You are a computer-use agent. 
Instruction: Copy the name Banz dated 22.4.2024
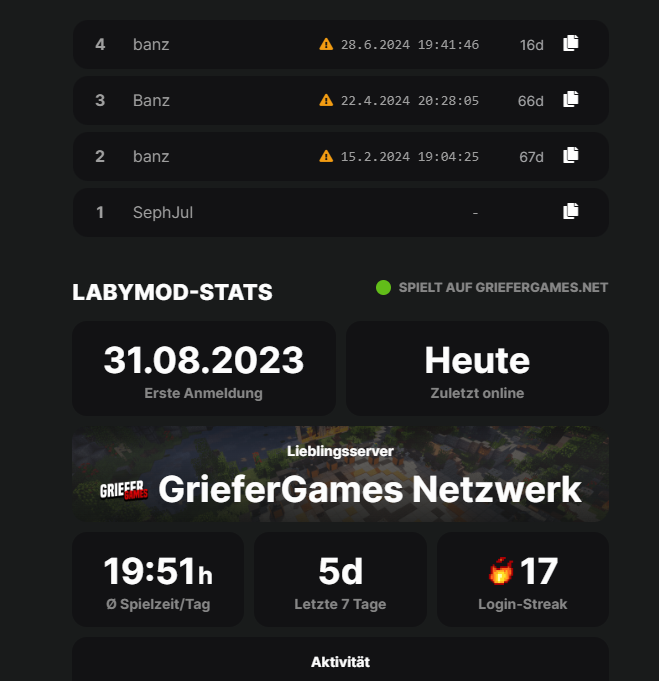pos(571,99)
